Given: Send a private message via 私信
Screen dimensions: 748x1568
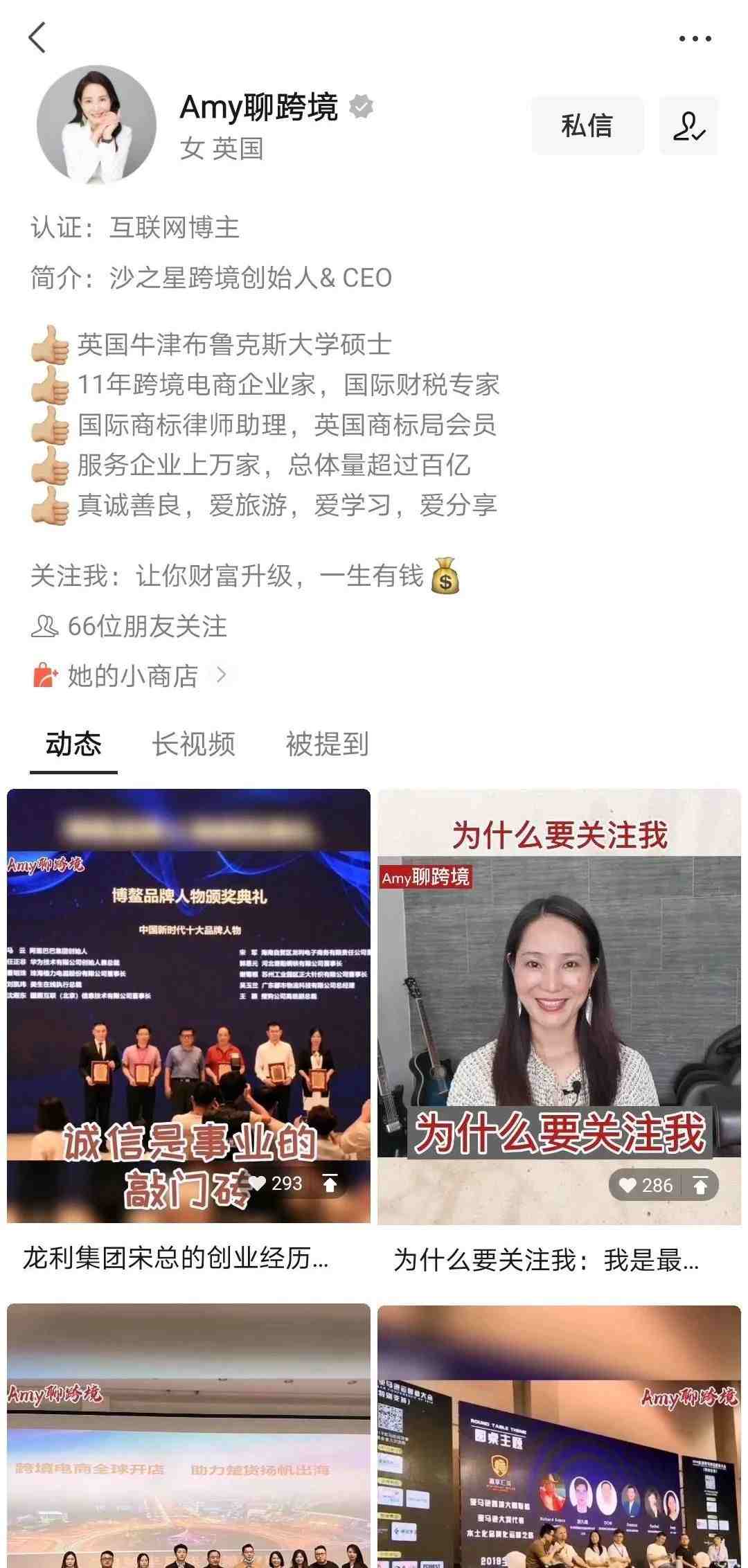Looking at the screenshot, I should [x=587, y=126].
